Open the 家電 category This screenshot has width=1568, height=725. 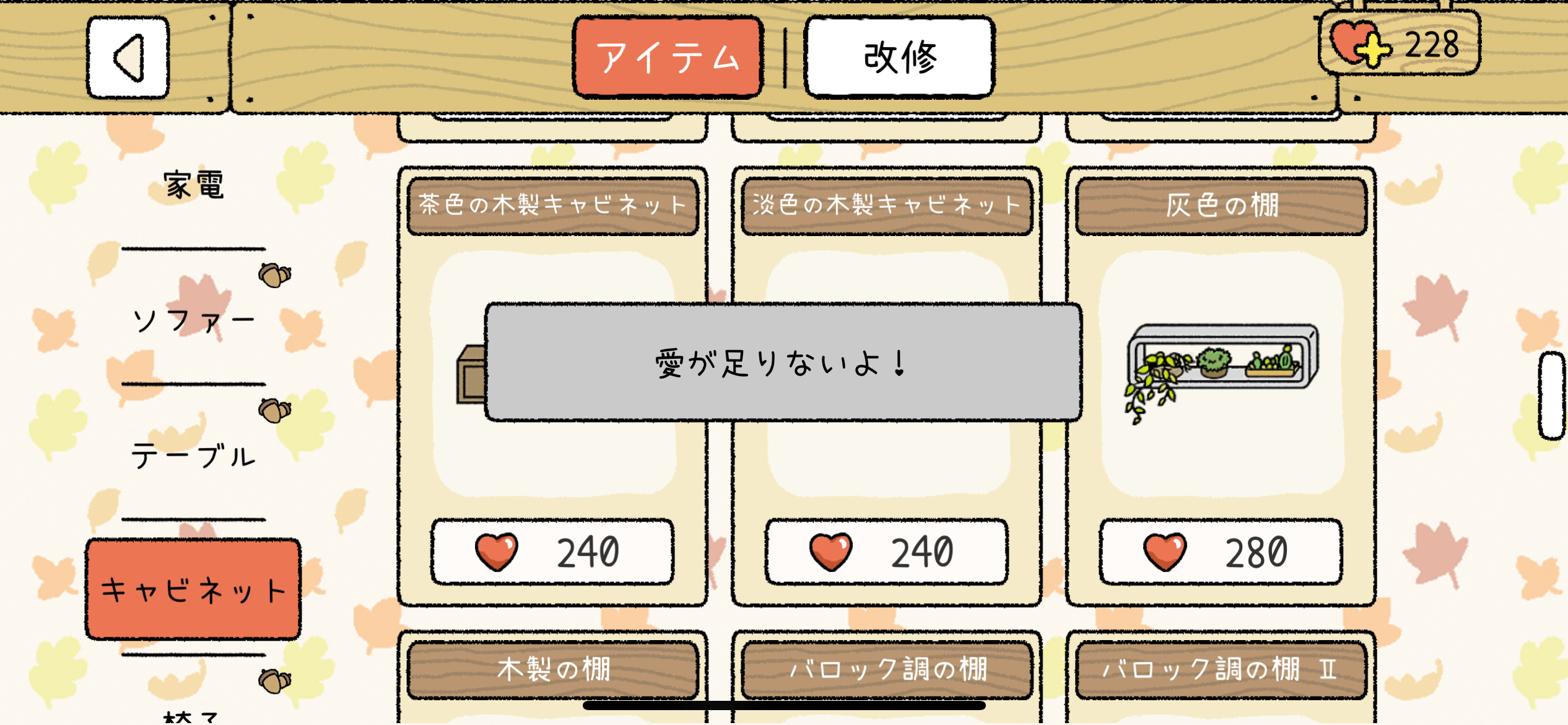coord(193,185)
